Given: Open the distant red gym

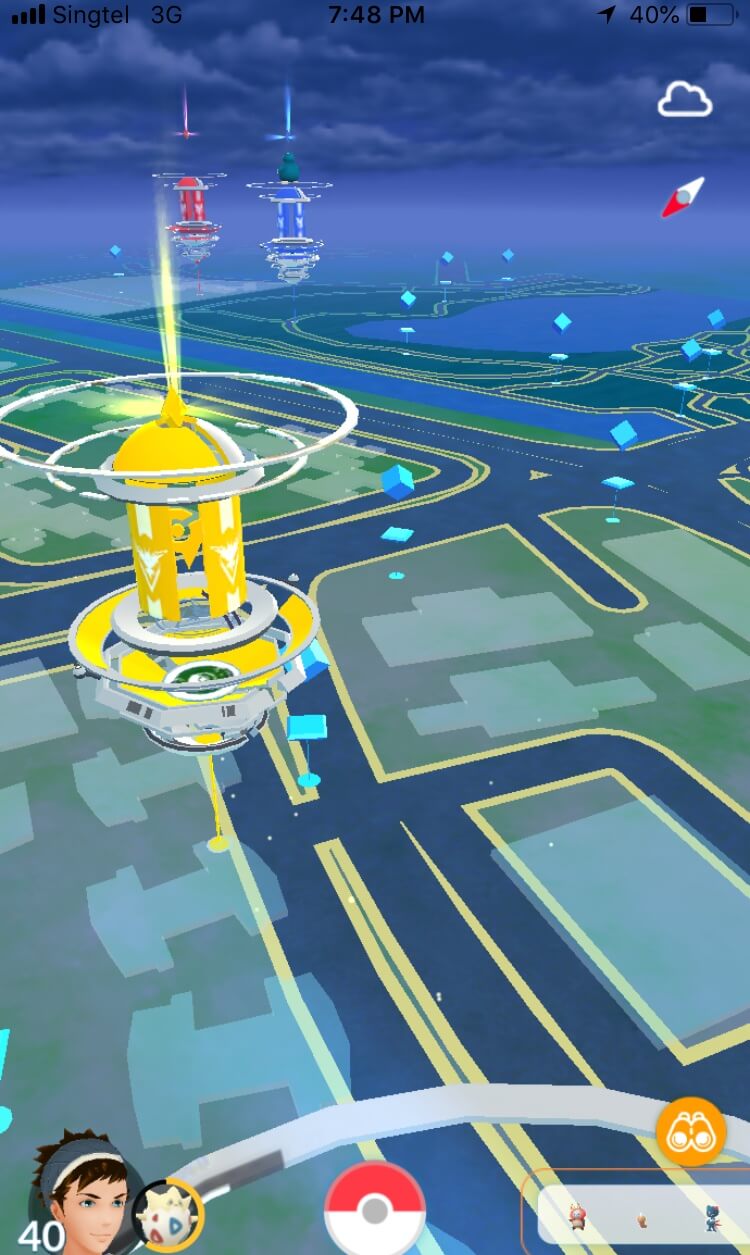Looking at the screenshot, I should point(190,217).
